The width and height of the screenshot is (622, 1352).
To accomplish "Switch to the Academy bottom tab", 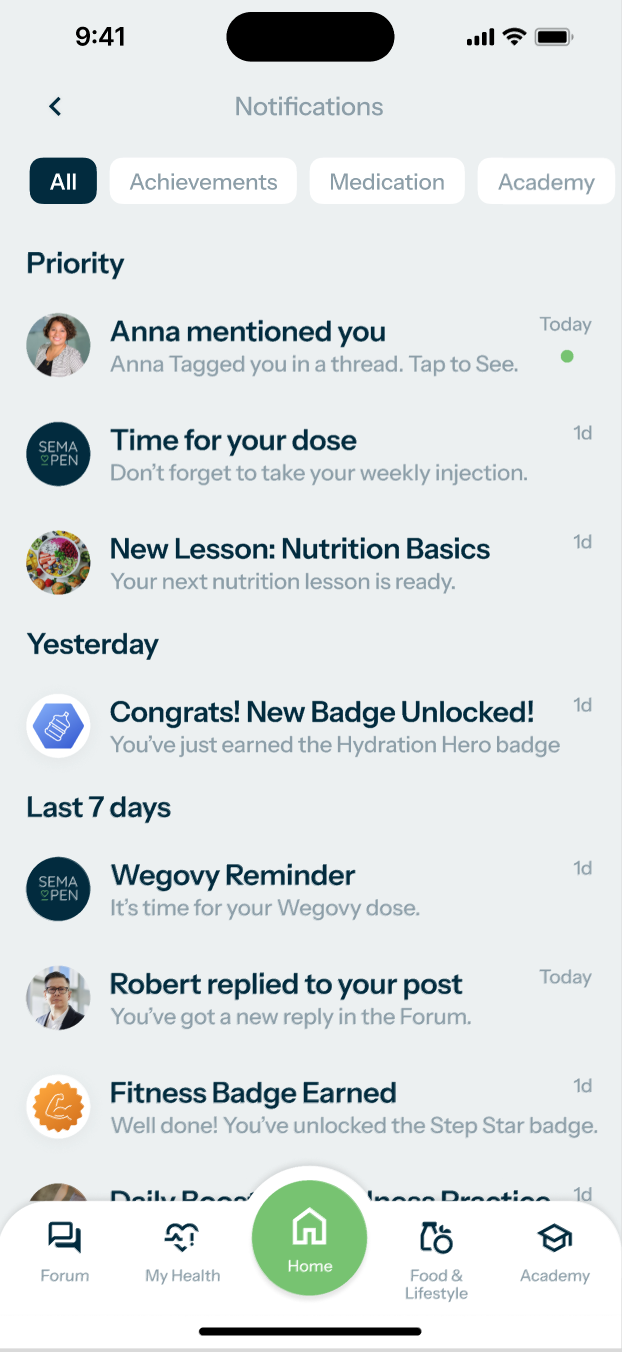I will pyautogui.click(x=555, y=1251).
